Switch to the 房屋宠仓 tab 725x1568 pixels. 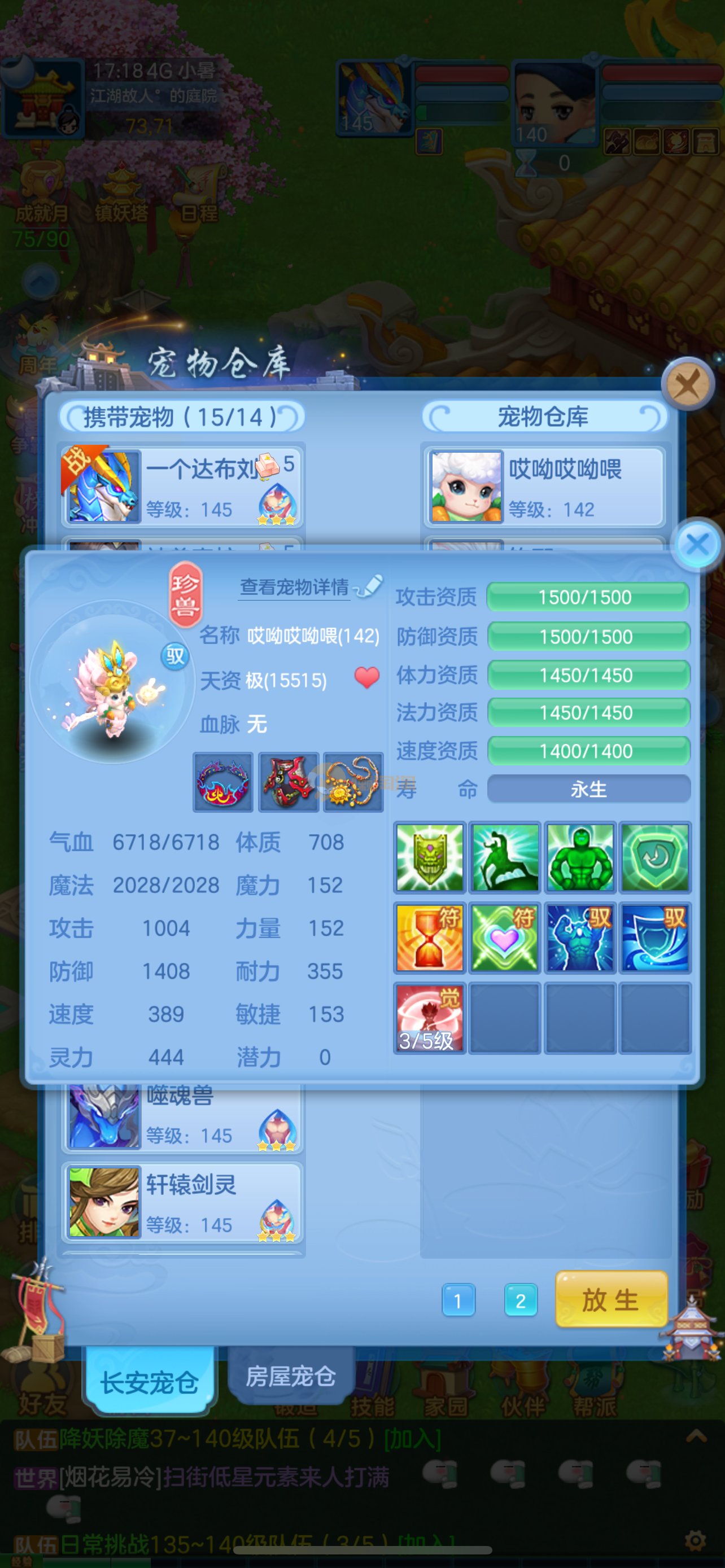(290, 1376)
